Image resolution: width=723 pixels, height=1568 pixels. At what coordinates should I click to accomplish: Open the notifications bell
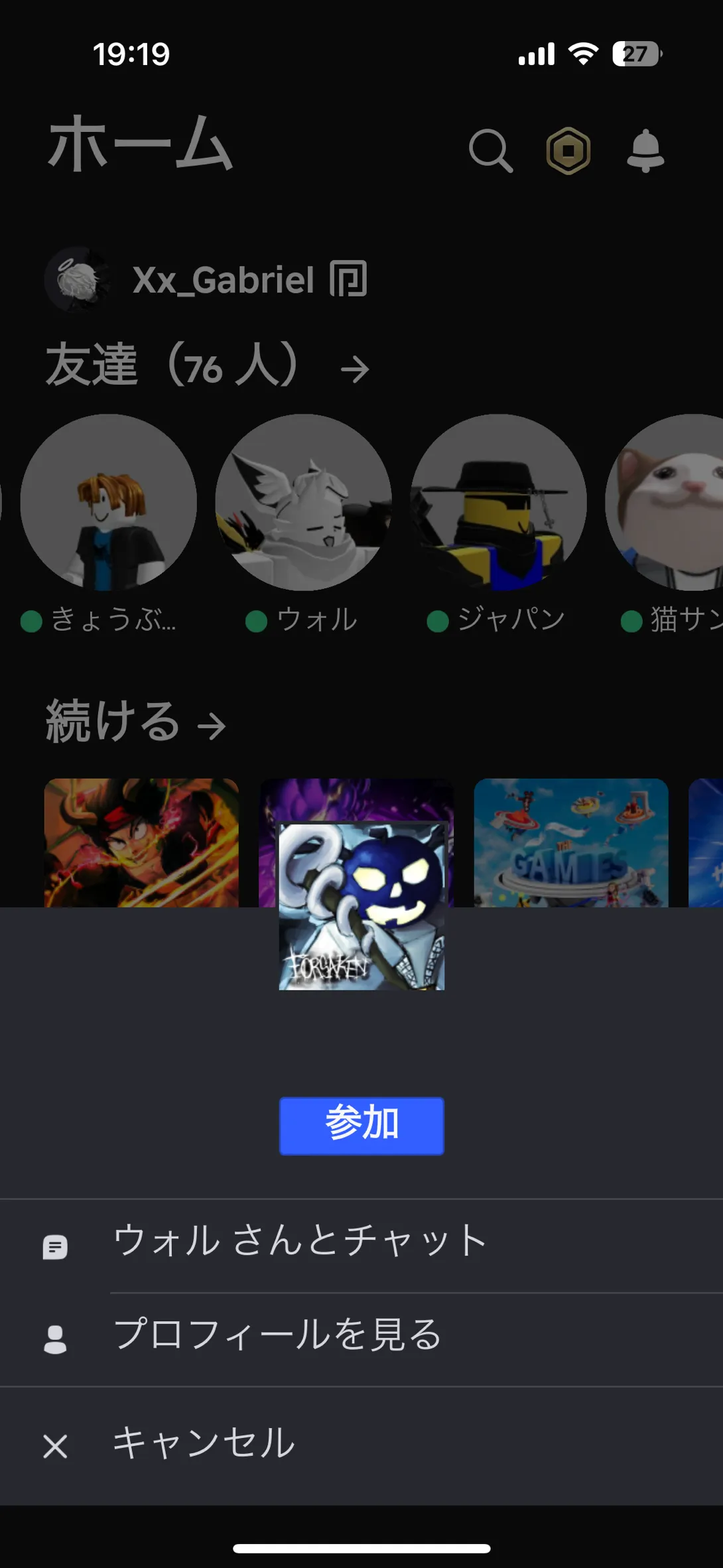(645, 151)
